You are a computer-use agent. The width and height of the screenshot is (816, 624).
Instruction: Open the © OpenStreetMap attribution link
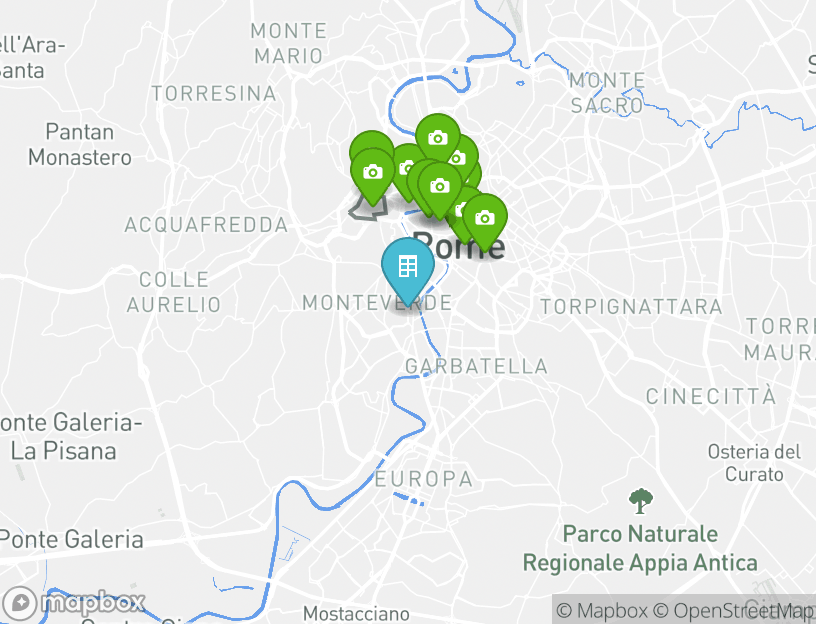coord(734,610)
